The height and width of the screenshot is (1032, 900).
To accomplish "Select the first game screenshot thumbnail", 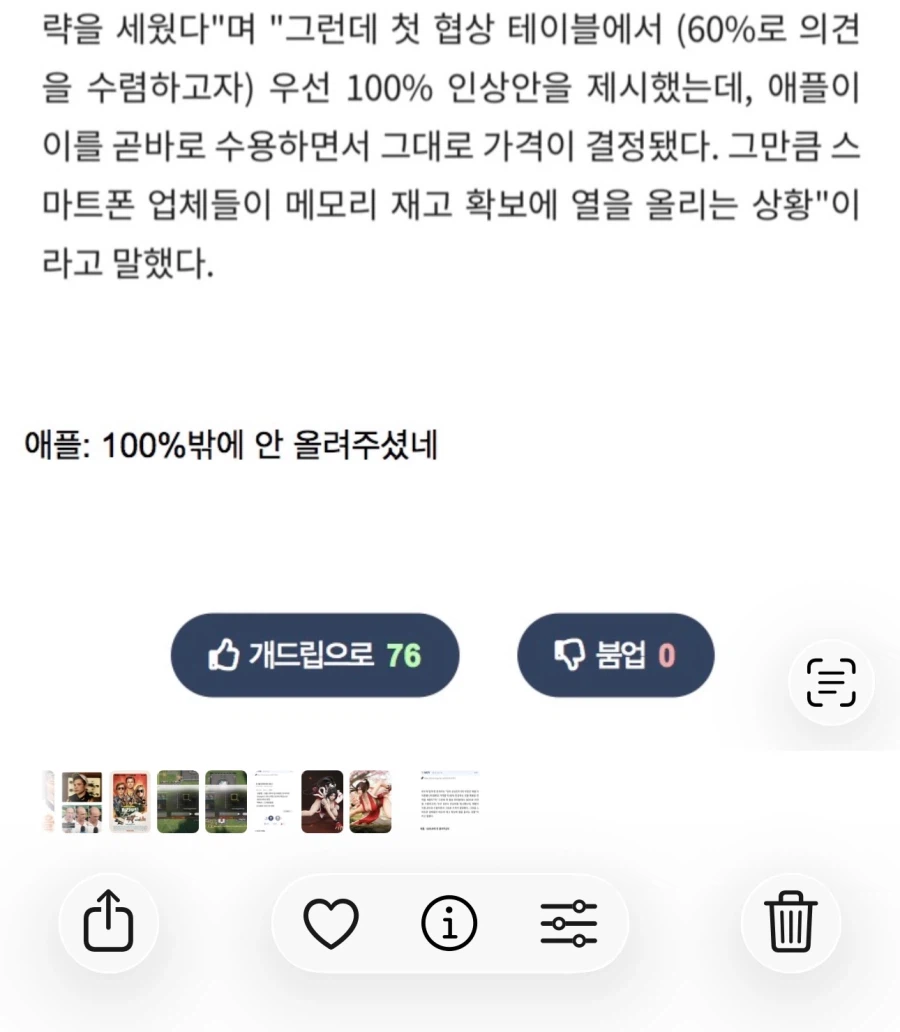I will [178, 800].
